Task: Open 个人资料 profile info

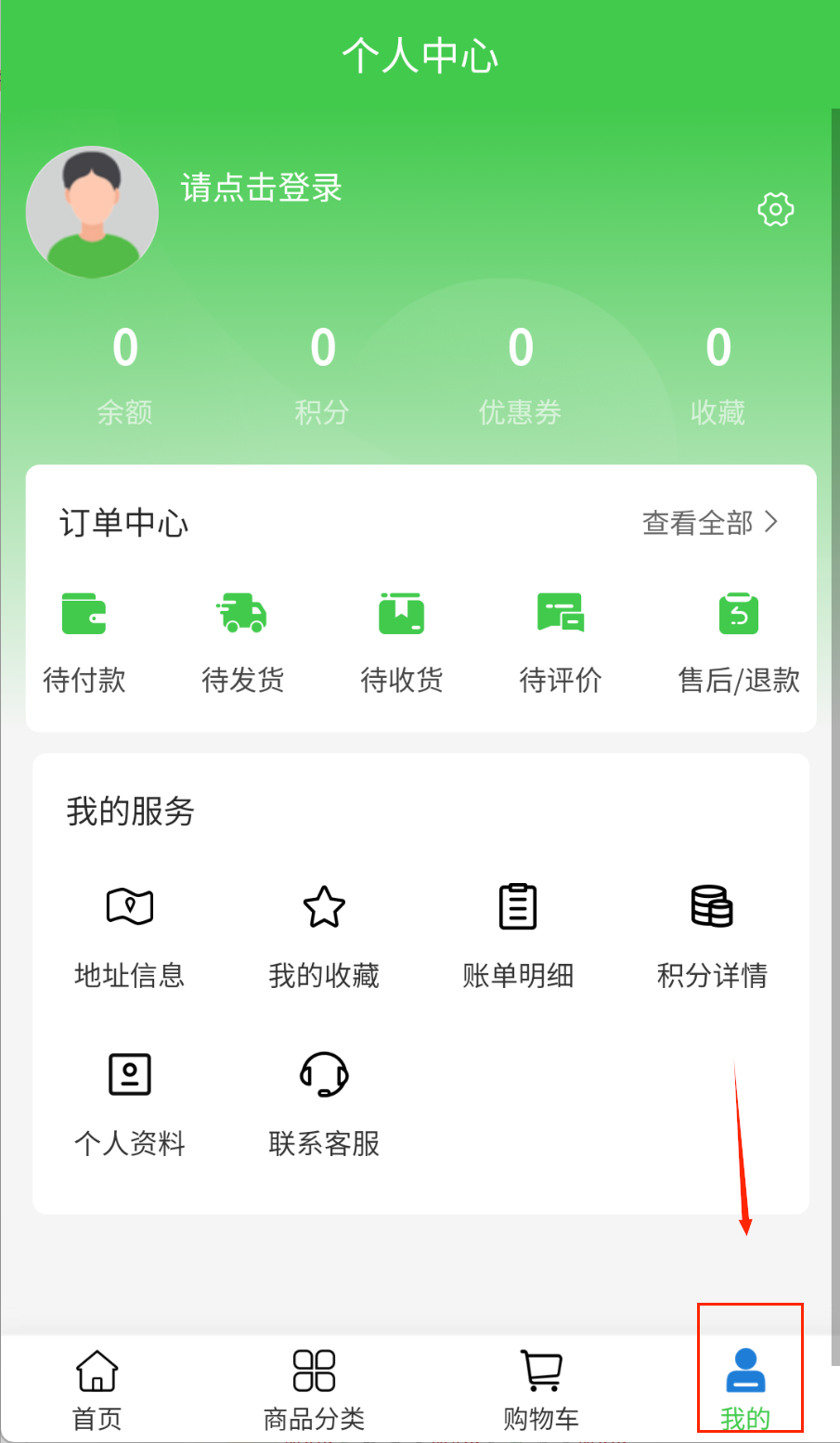Action: click(x=130, y=1103)
